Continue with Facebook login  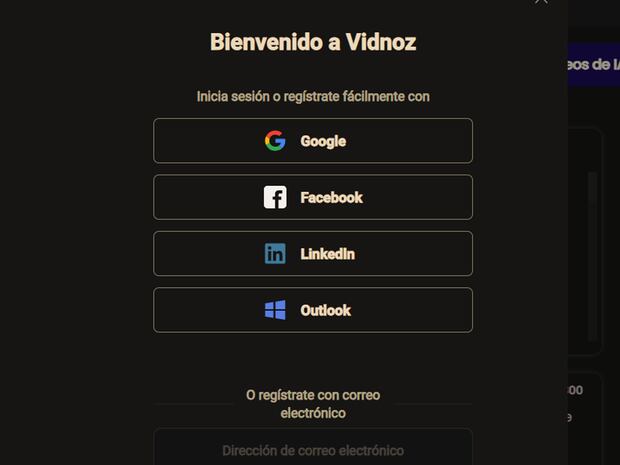coord(312,197)
